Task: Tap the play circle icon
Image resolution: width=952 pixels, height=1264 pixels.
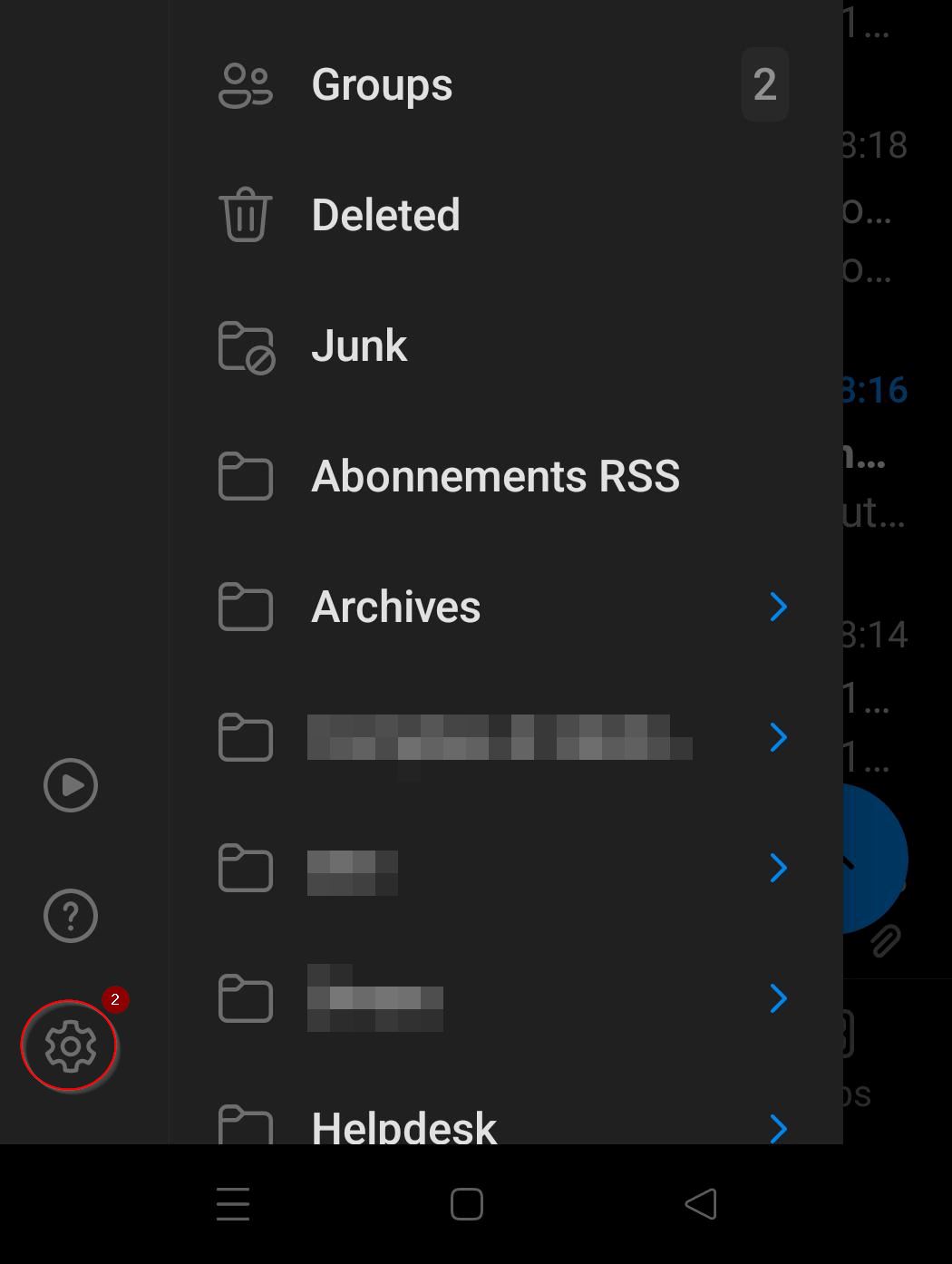Action: [70, 785]
